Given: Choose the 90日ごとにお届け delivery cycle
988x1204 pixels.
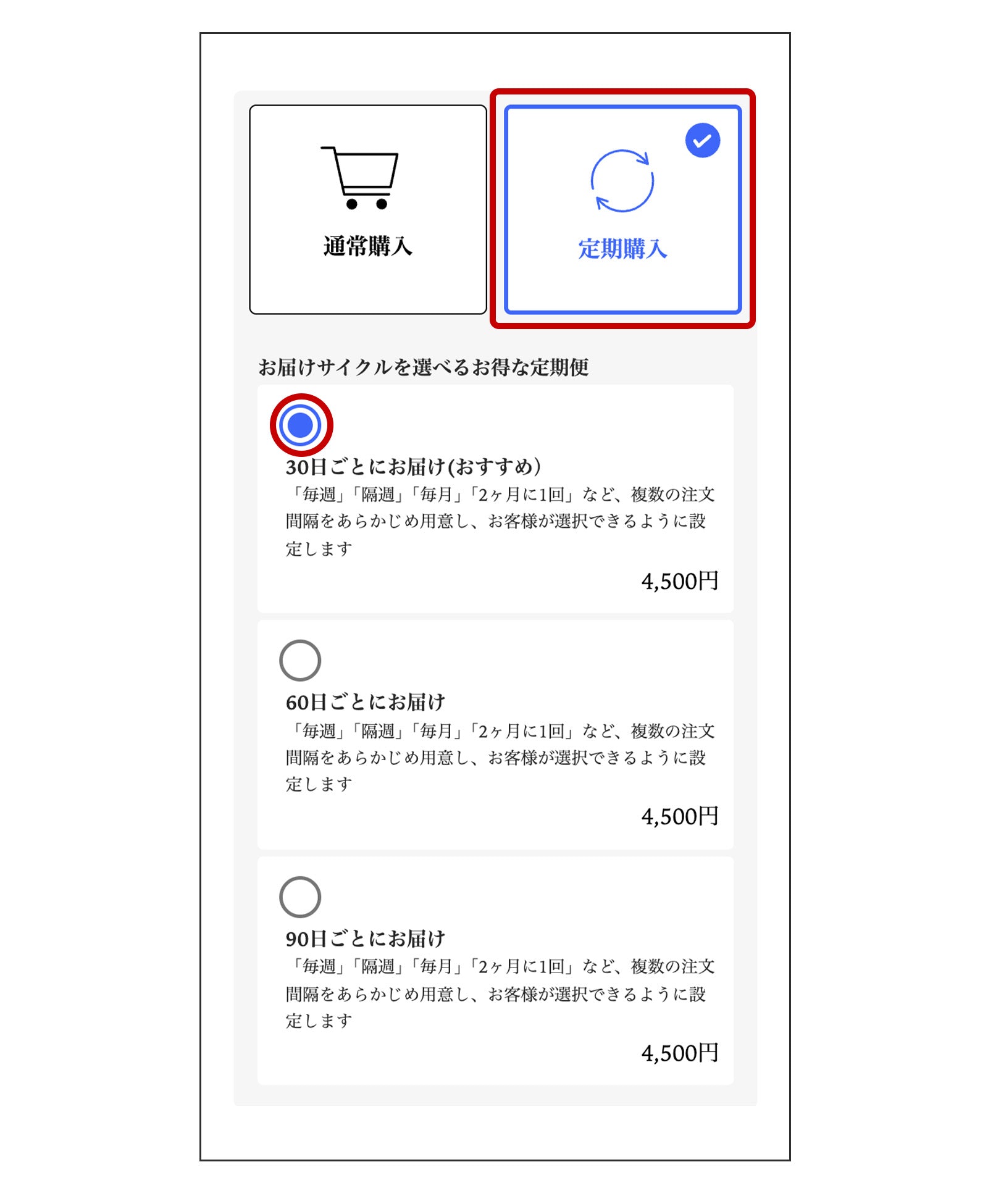Looking at the screenshot, I should point(300,897).
